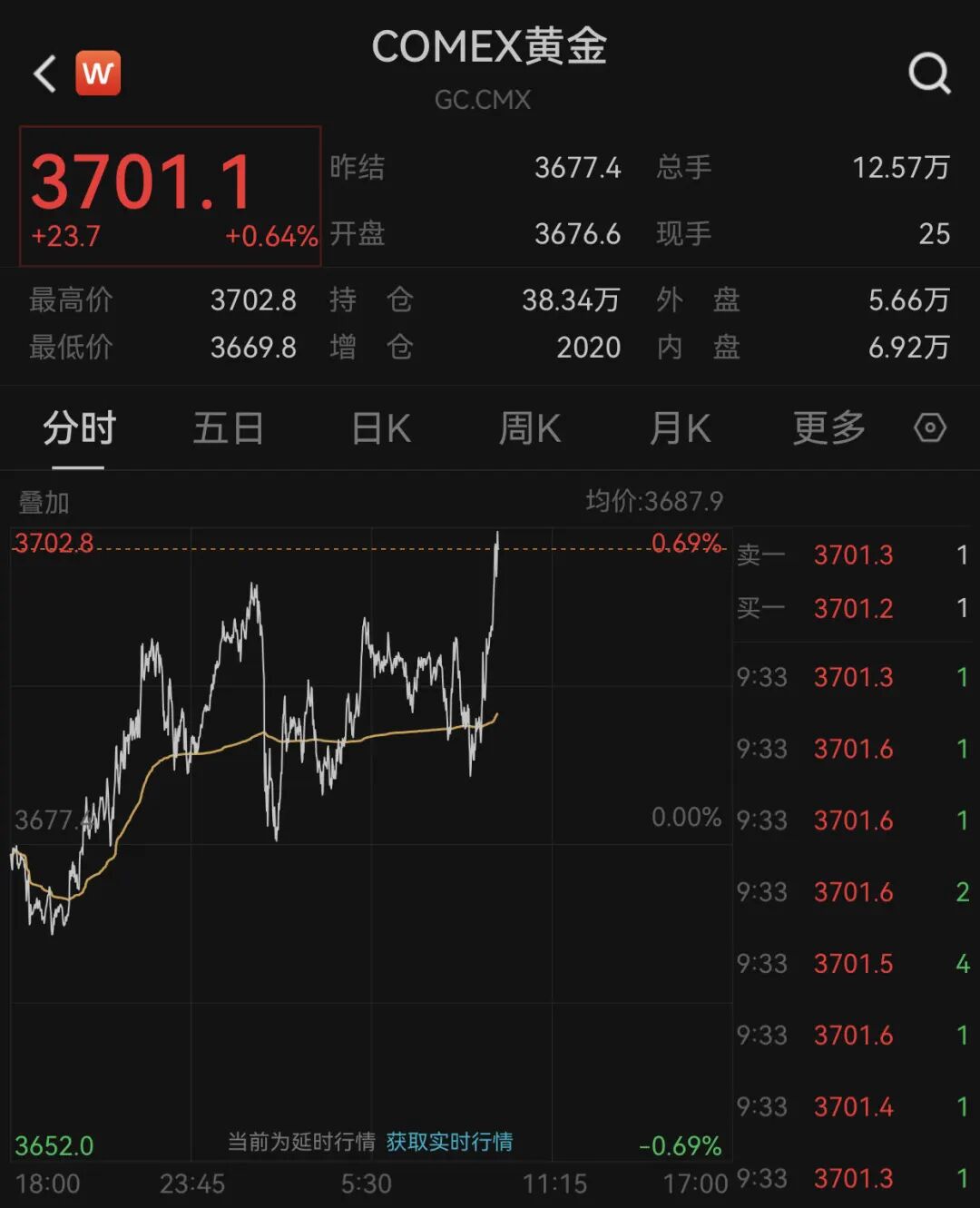Image resolution: width=980 pixels, height=1208 pixels.
Task: Tap the 获取实时行情 link
Action: (x=449, y=1141)
